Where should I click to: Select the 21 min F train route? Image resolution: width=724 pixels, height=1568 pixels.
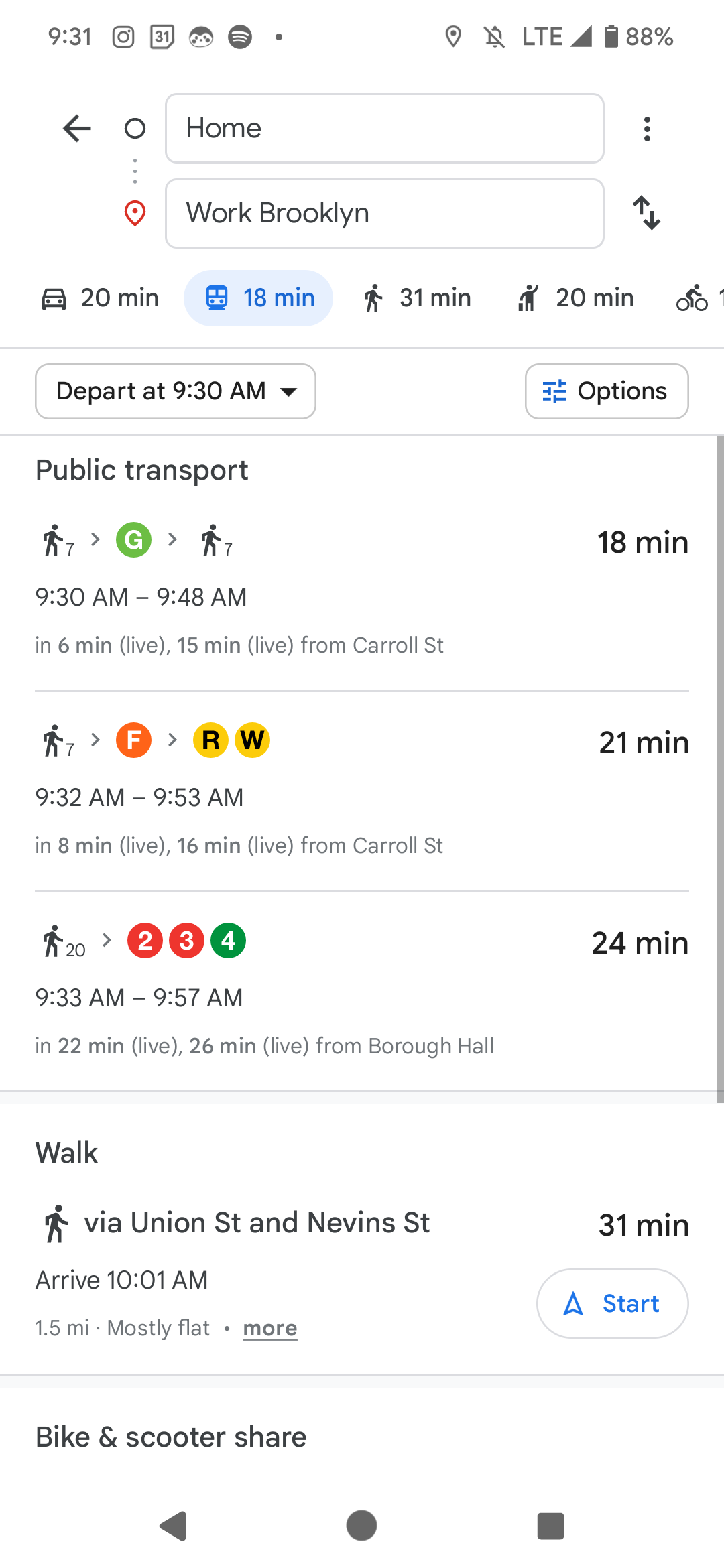(x=362, y=791)
